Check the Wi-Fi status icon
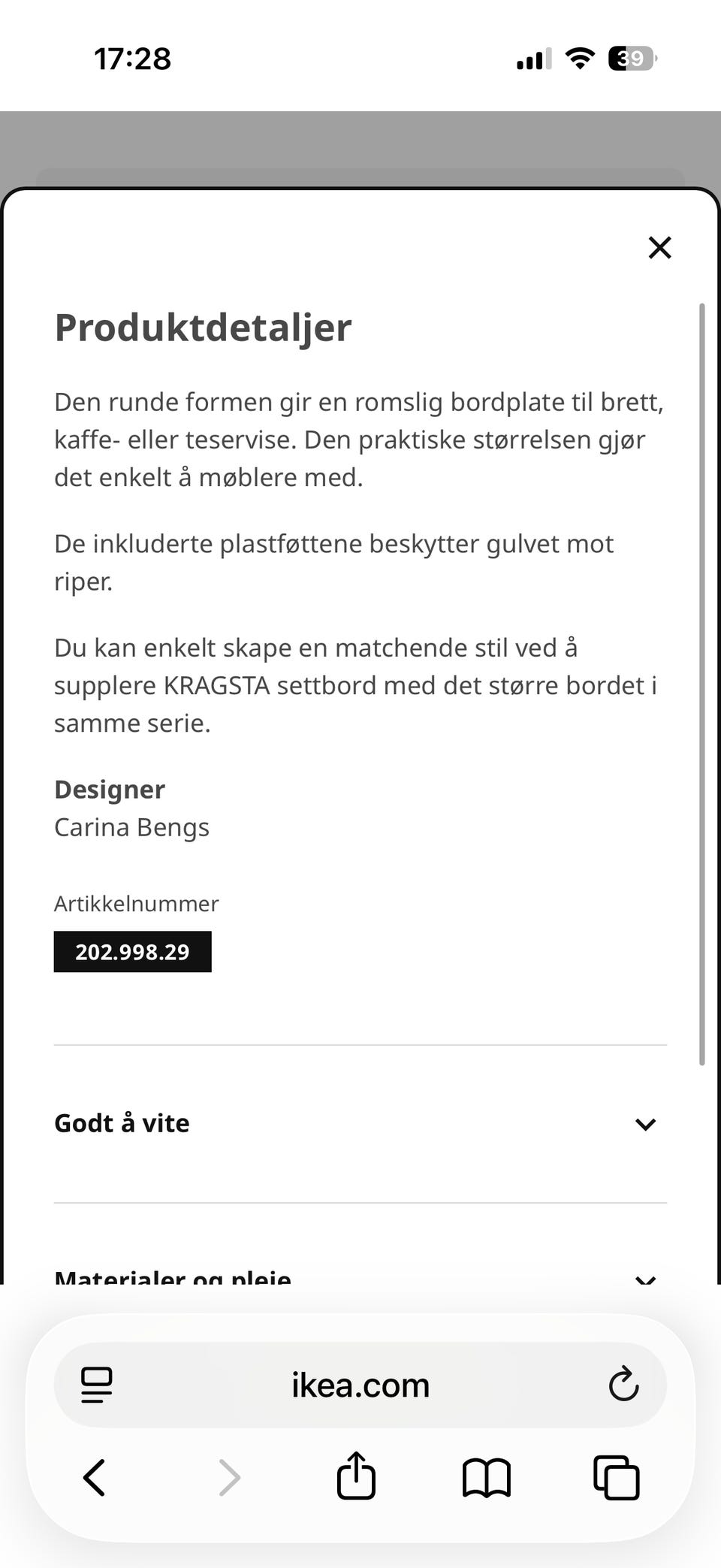Image resolution: width=721 pixels, height=1568 pixels. tap(578, 58)
